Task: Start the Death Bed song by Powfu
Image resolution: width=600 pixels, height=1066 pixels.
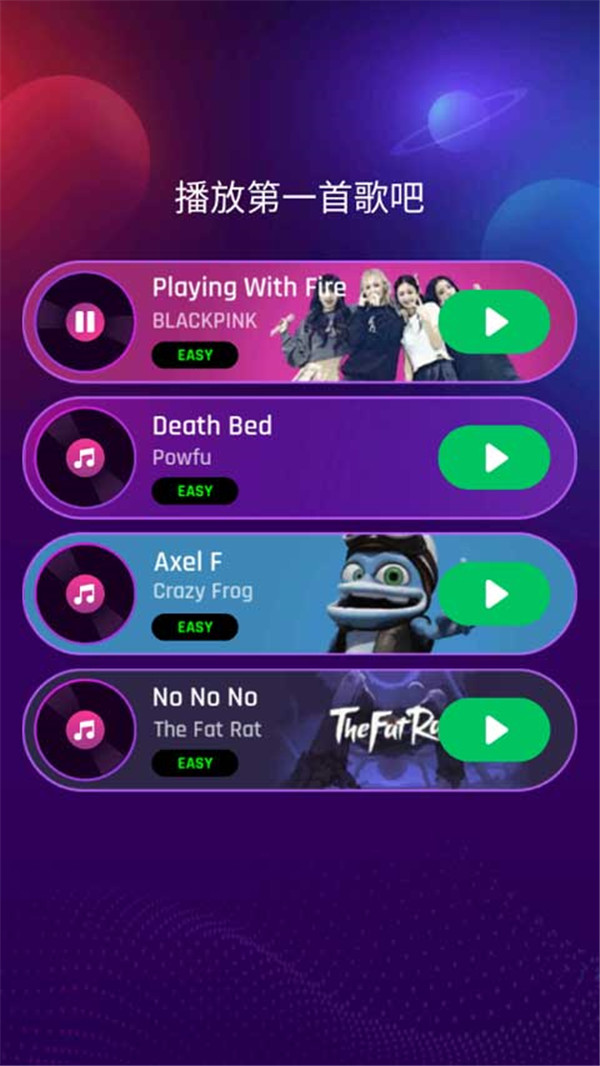Action: tap(494, 458)
